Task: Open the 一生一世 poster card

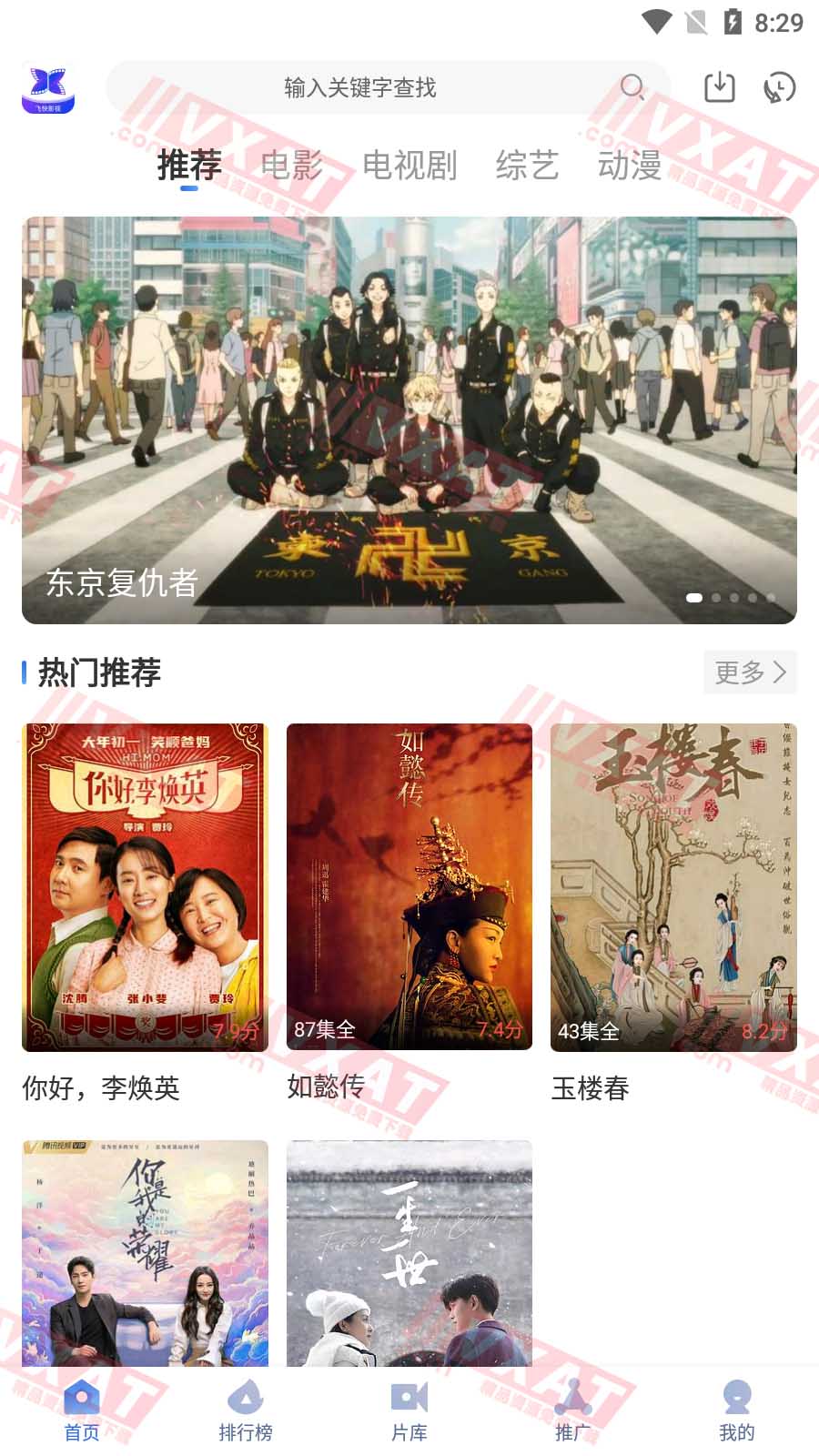Action: 409,1253
